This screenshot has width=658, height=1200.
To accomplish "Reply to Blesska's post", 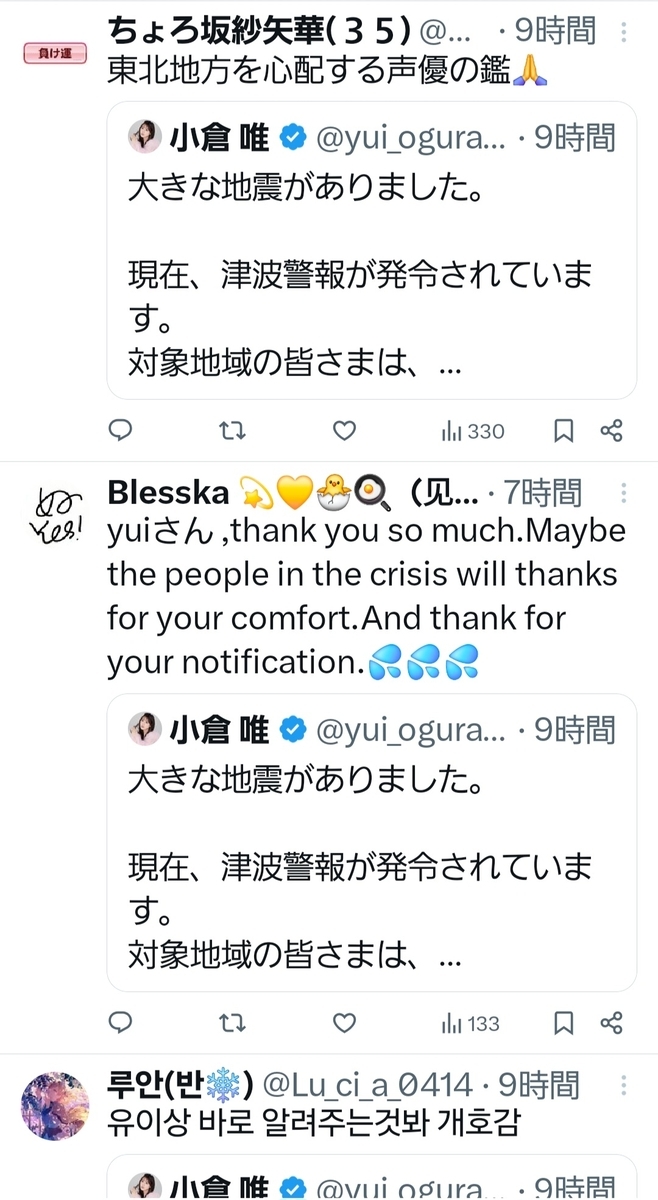I will [120, 1023].
